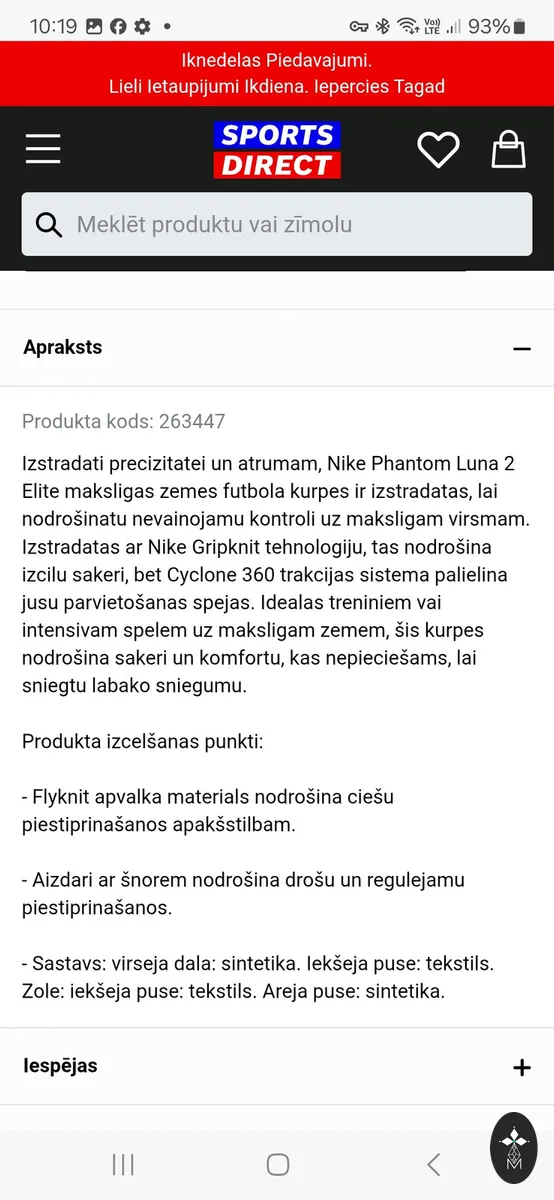Expand the Iespējas section

[x=277, y=1066]
